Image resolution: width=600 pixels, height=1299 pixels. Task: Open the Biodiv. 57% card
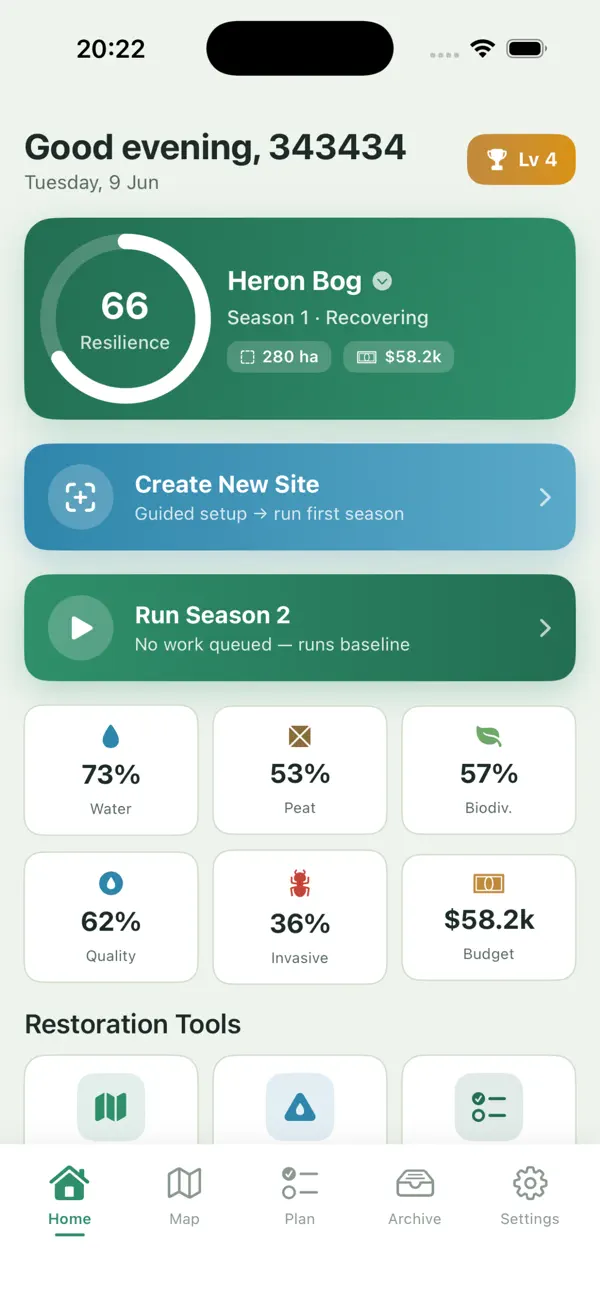click(x=489, y=770)
